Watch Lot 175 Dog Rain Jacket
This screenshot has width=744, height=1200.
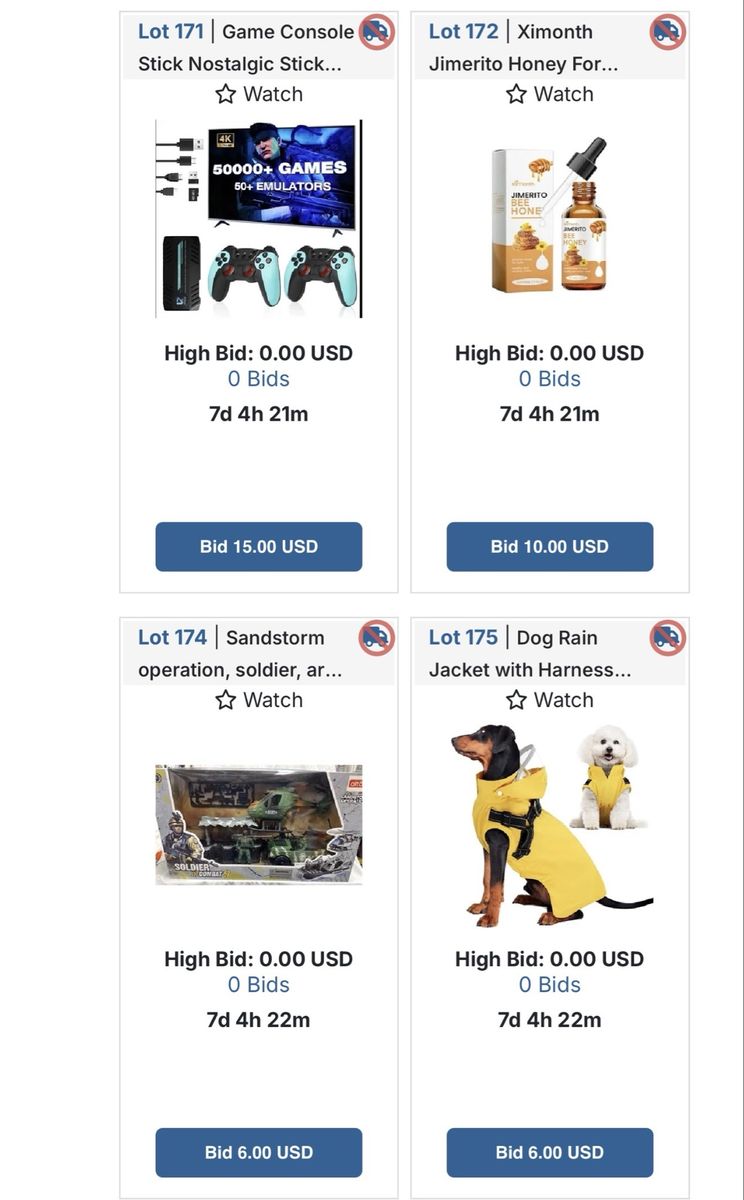tap(550, 700)
